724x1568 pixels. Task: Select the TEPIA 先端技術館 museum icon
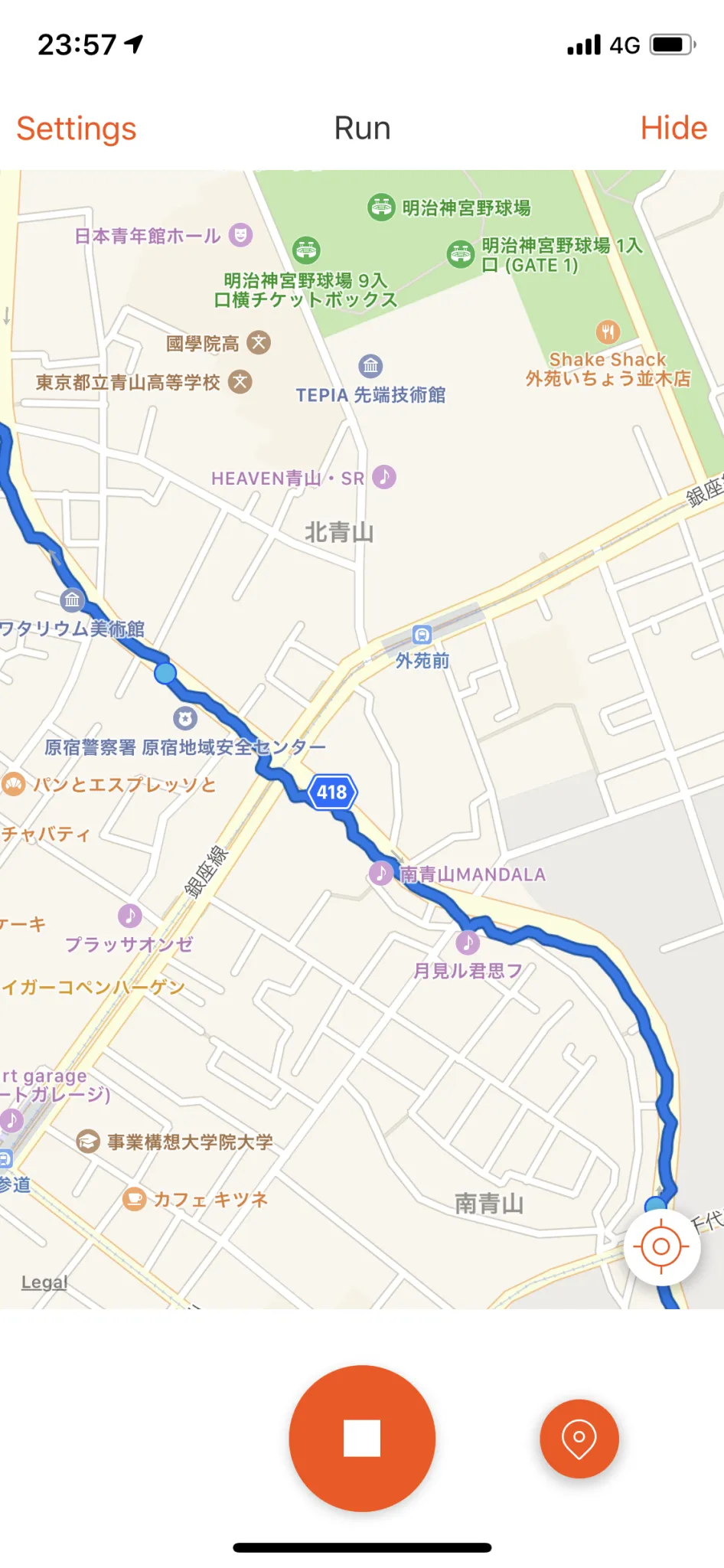click(x=370, y=366)
